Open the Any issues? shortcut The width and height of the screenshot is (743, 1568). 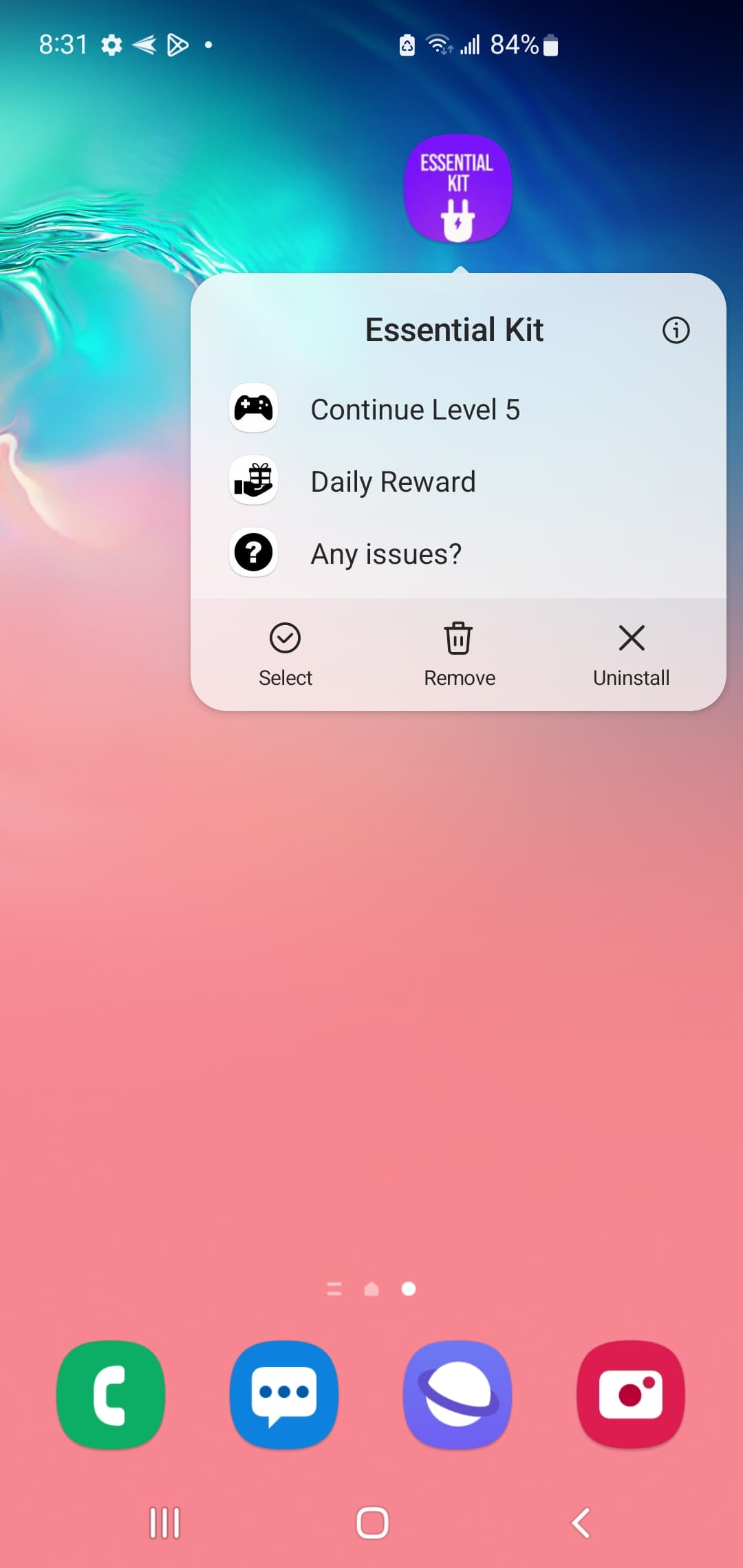(x=386, y=553)
